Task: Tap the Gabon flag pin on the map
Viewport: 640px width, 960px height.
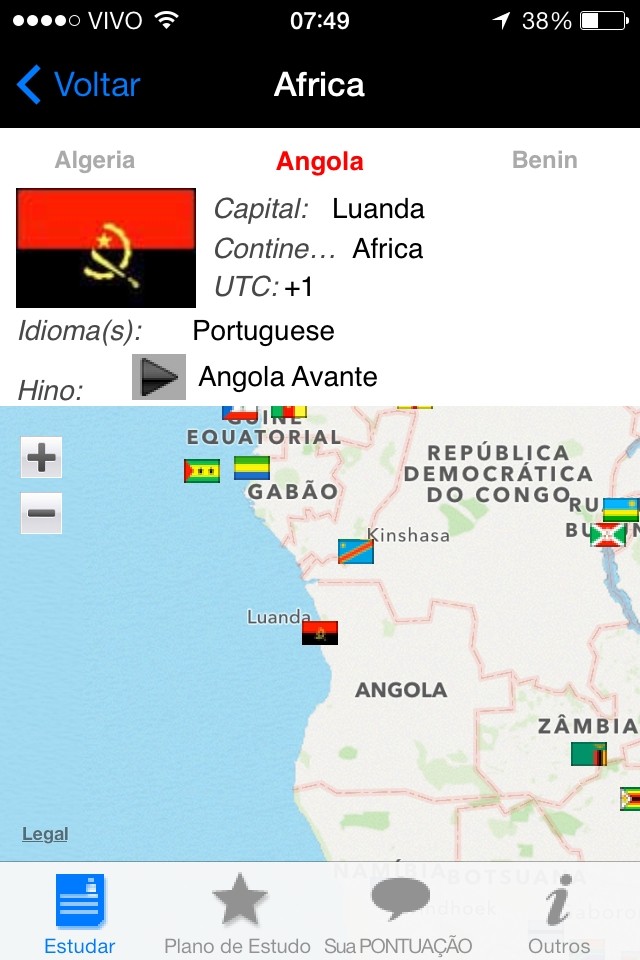Action: point(252,468)
